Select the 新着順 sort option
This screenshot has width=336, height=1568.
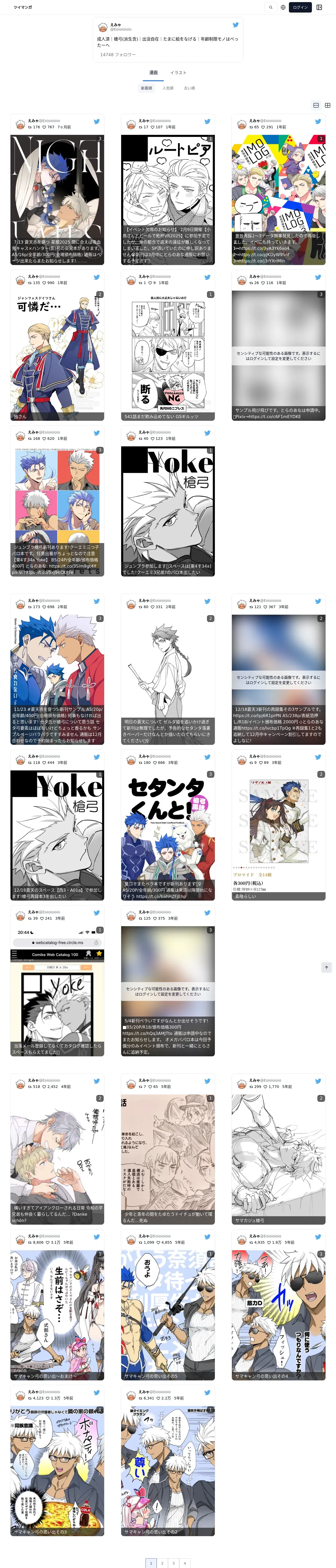(146, 88)
